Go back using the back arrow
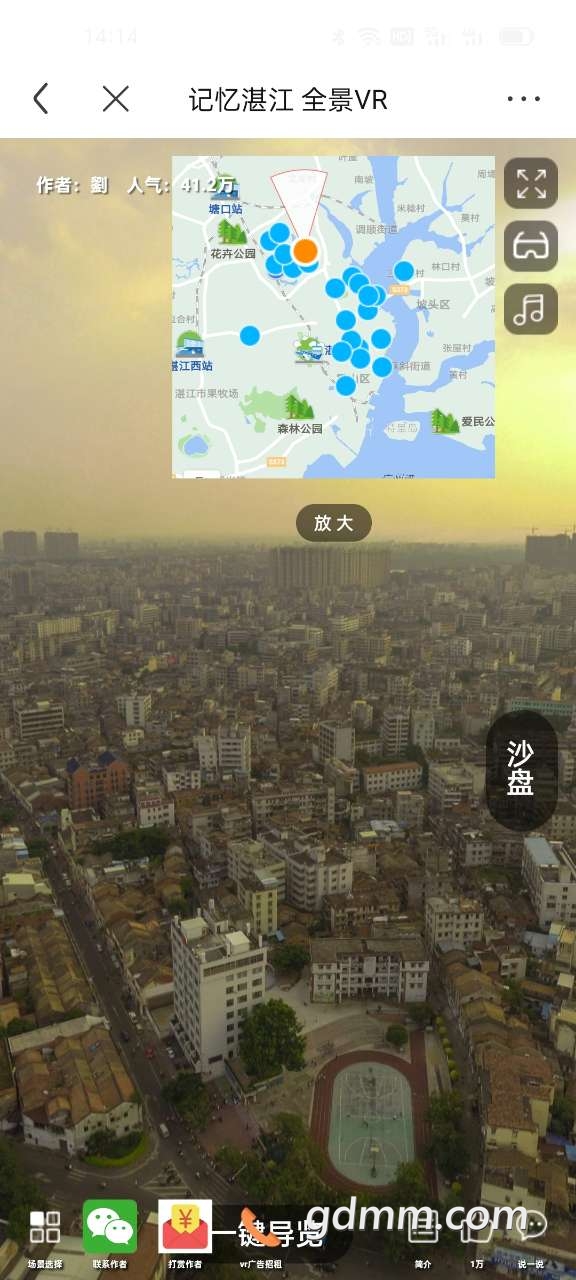 coord(40,99)
